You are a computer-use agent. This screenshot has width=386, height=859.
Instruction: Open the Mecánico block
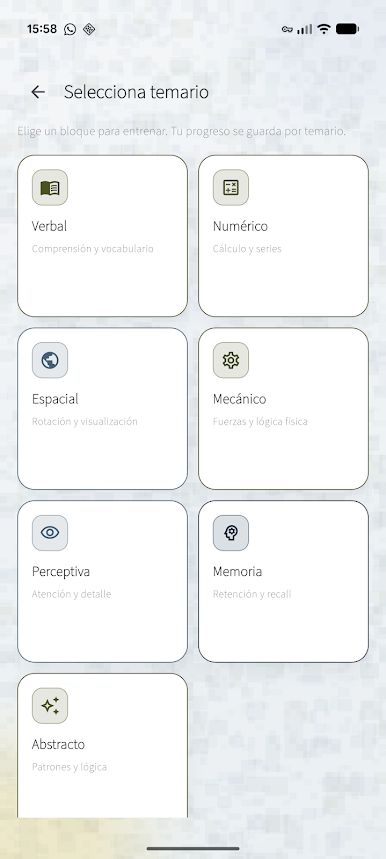click(283, 409)
